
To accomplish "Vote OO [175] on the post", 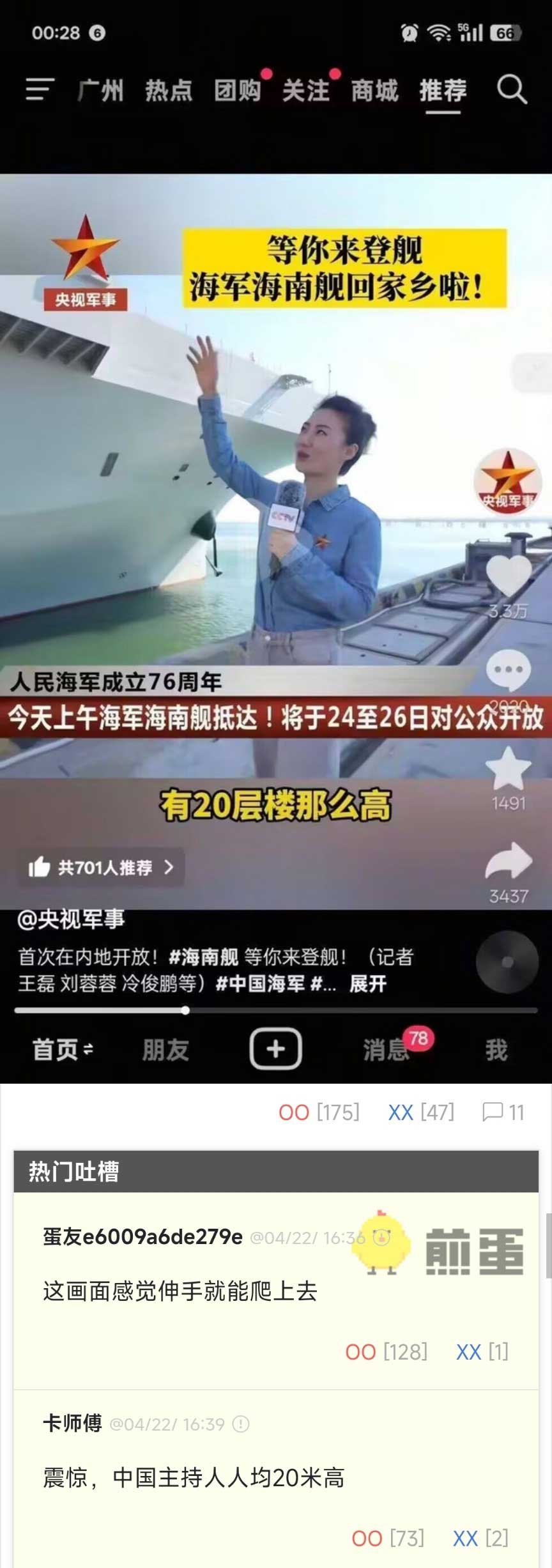I will [x=294, y=1112].
